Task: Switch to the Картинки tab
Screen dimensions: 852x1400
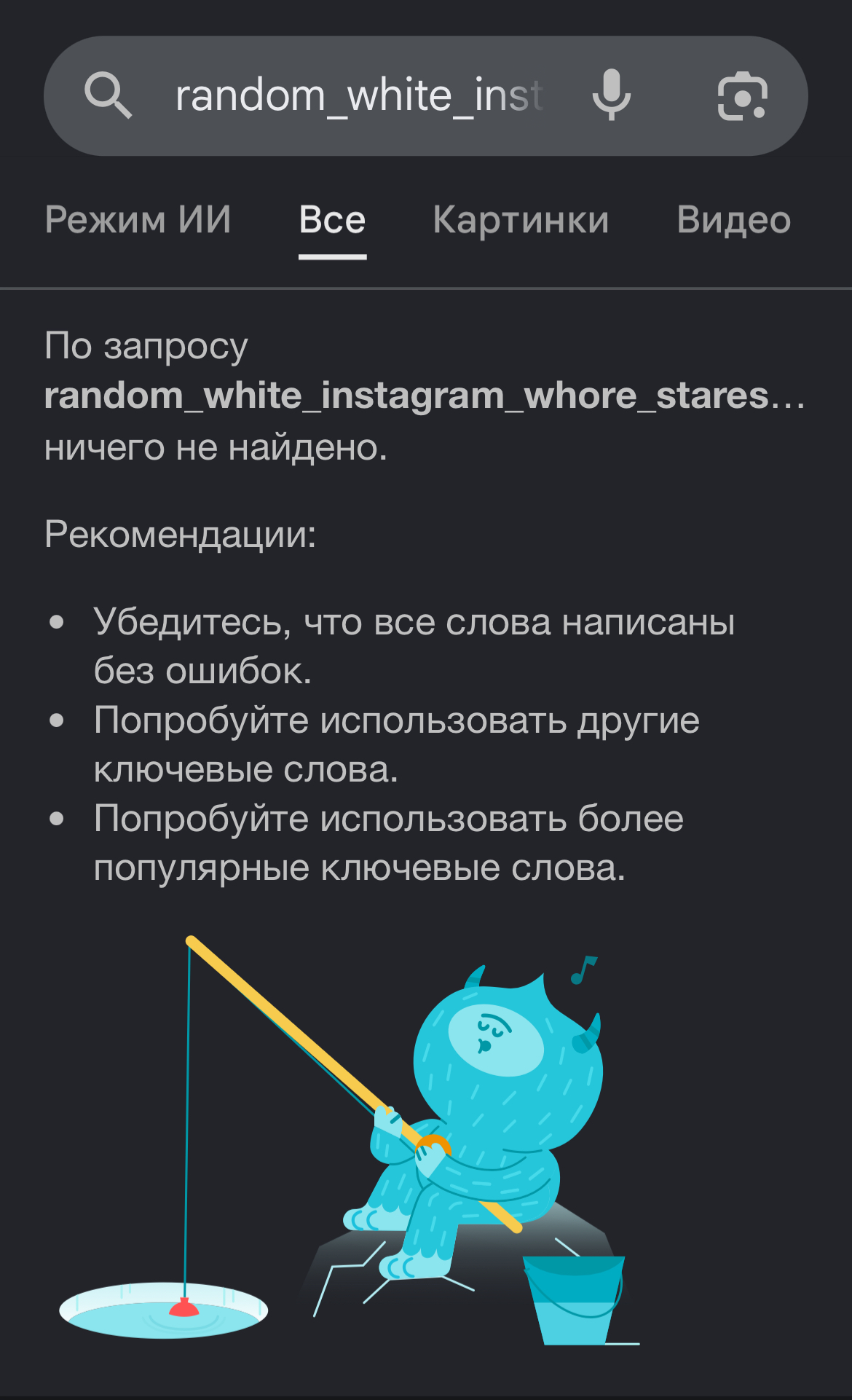Action: [x=521, y=220]
